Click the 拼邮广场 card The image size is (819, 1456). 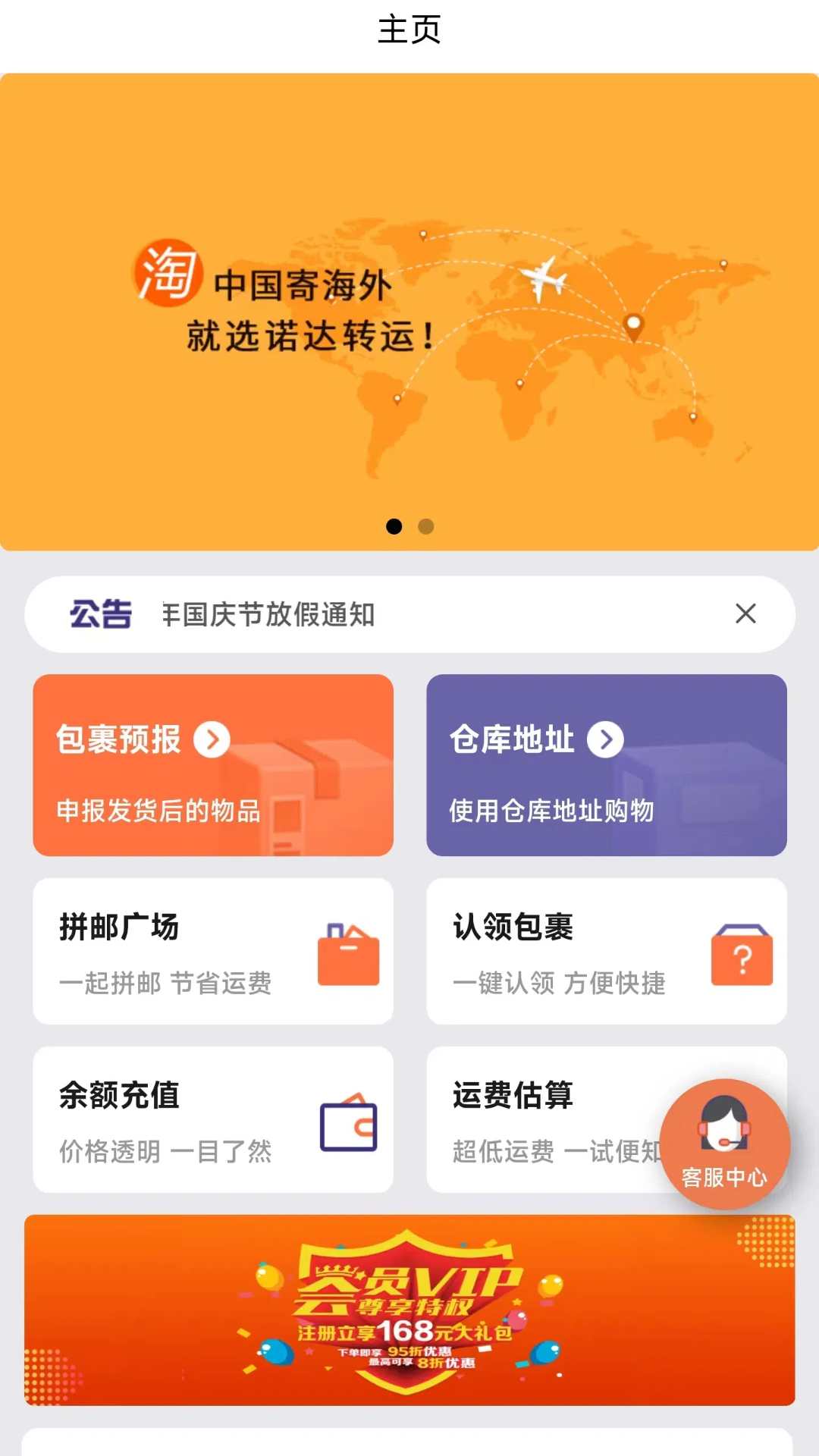click(213, 952)
